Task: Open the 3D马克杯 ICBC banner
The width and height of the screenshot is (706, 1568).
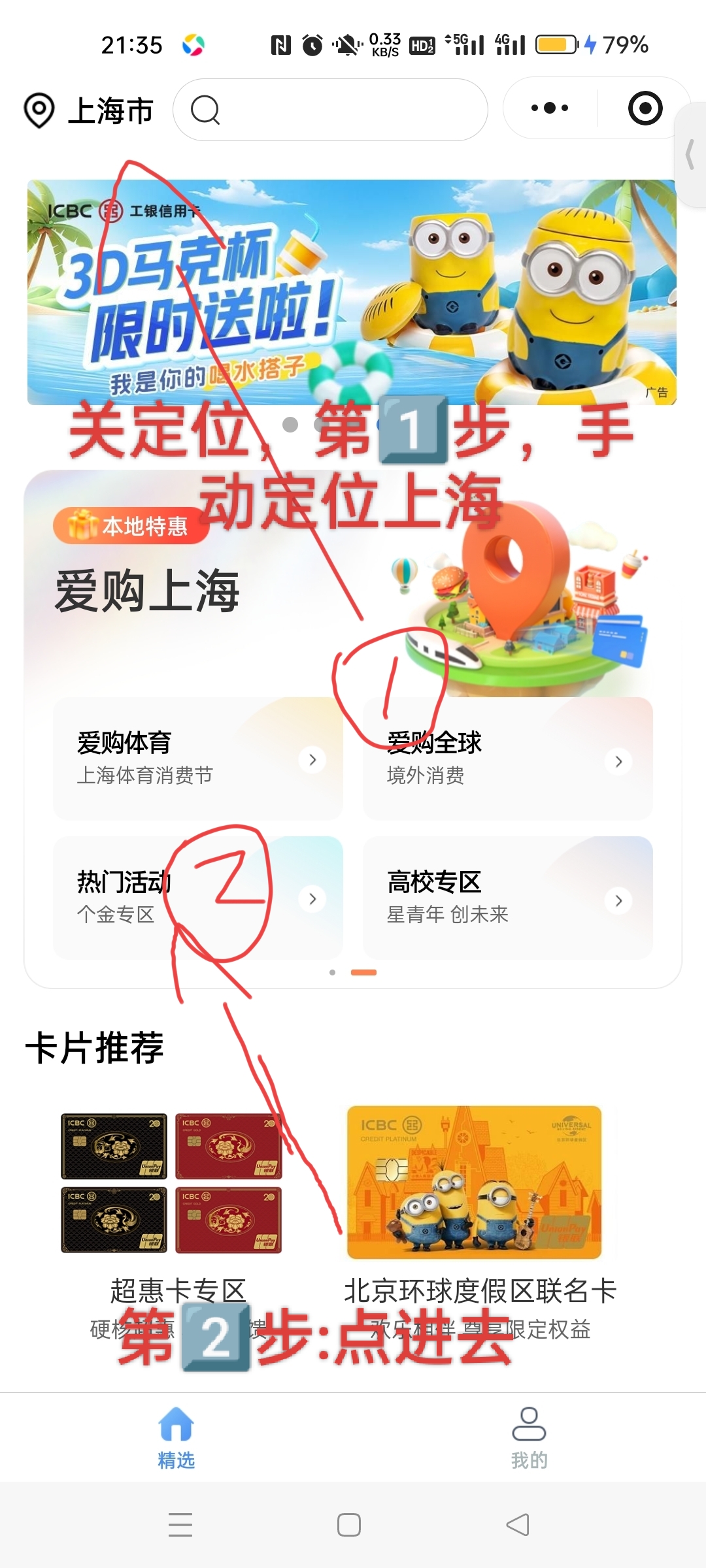Action: (352, 292)
